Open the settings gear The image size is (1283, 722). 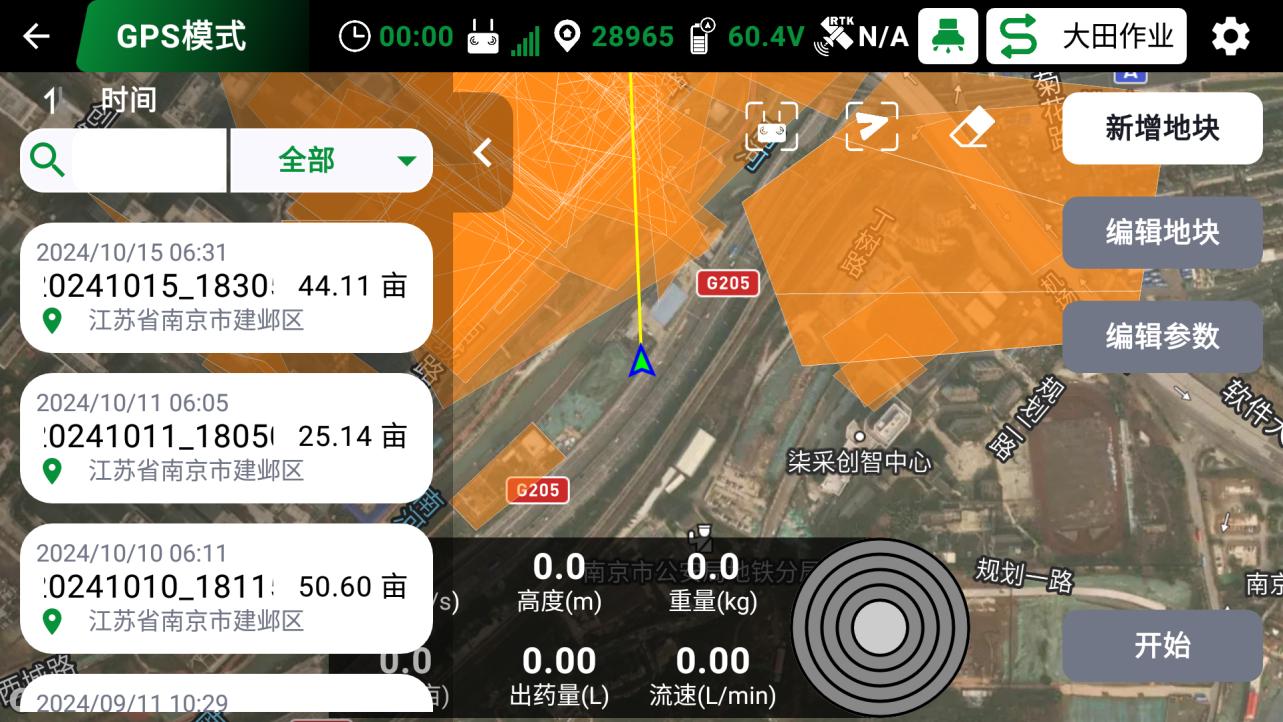tap(1230, 37)
